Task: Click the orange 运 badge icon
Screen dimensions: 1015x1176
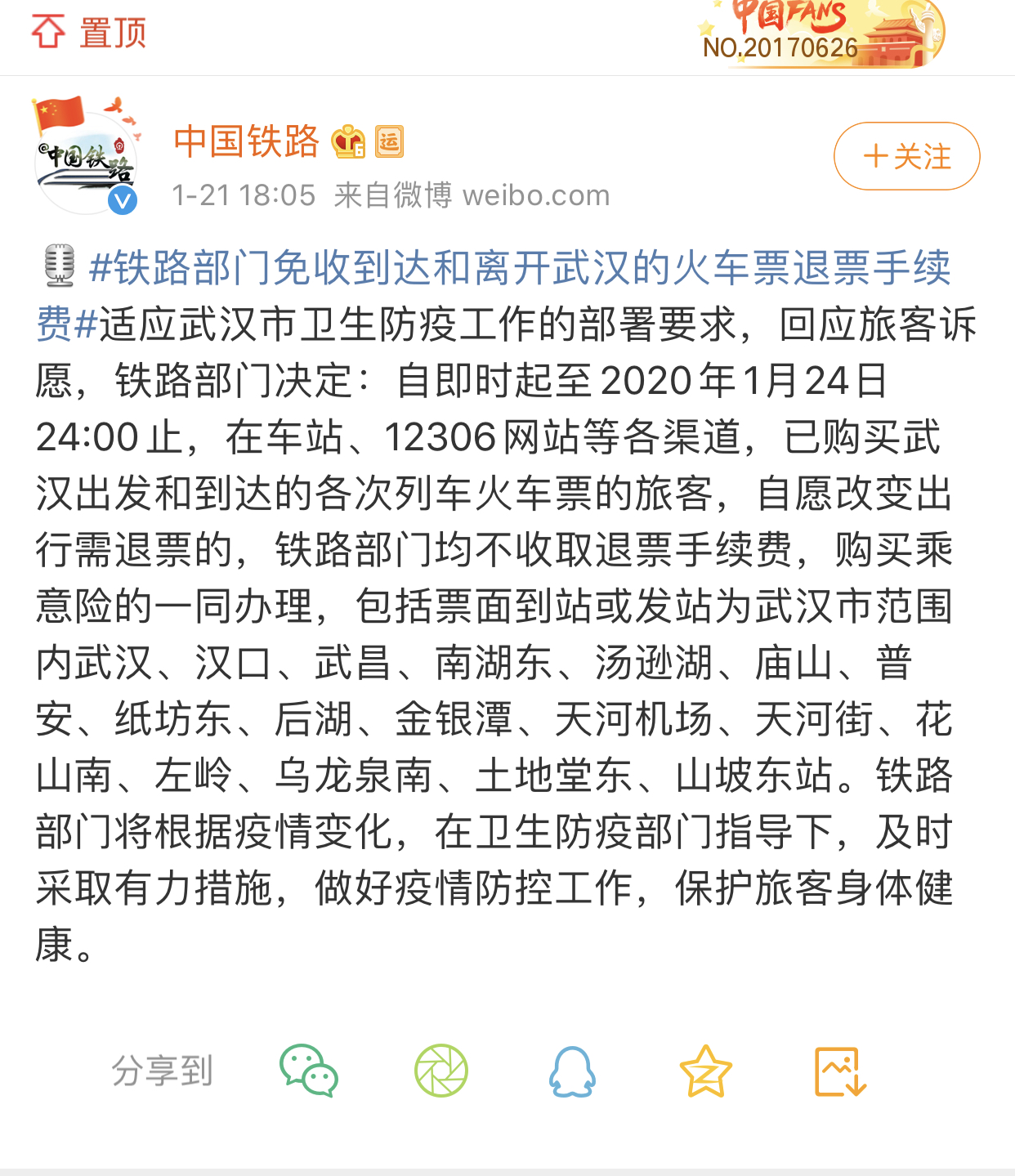Action: pos(391,141)
